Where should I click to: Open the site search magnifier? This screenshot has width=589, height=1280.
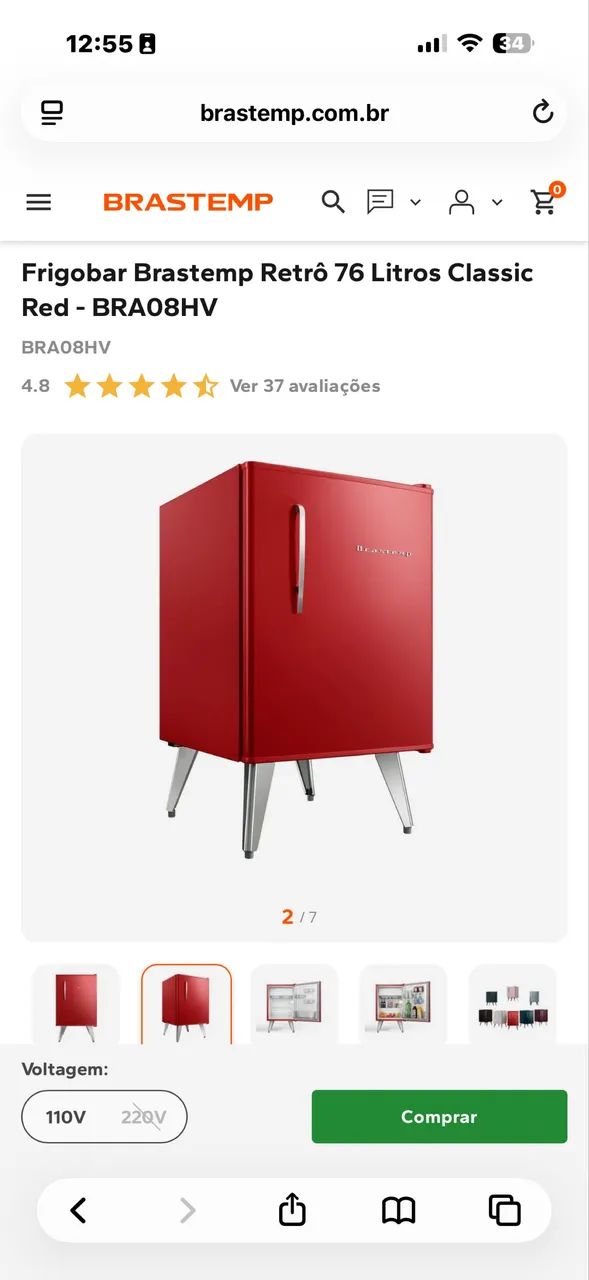pos(333,202)
